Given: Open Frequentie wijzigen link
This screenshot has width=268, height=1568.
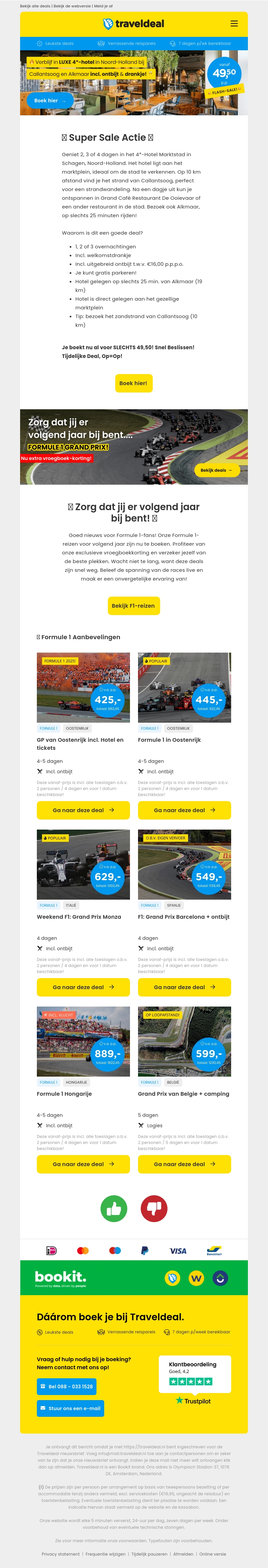Looking at the screenshot, I should click(x=105, y=1554).
